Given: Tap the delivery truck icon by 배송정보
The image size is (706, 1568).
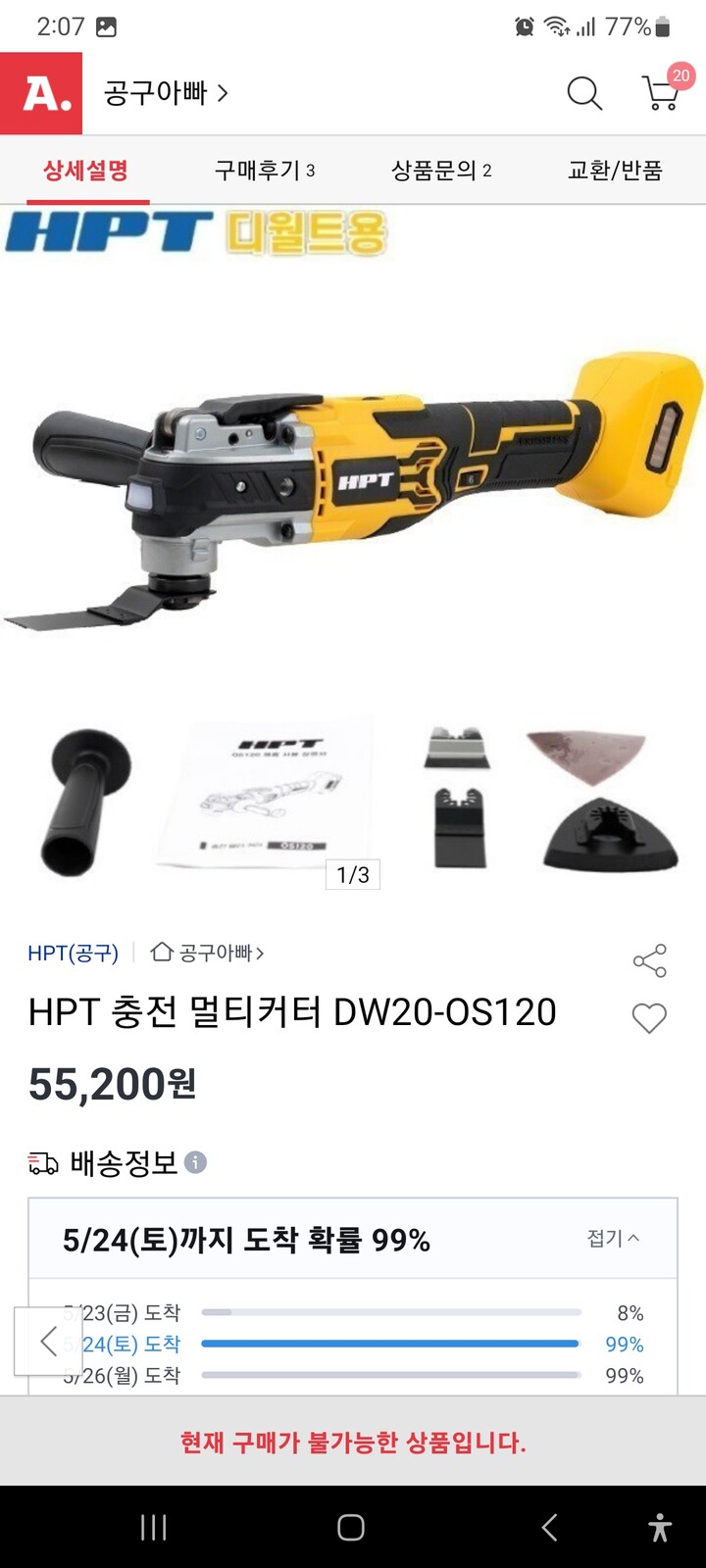Looking at the screenshot, I should pyautogui.click(x=41, y=1163).
